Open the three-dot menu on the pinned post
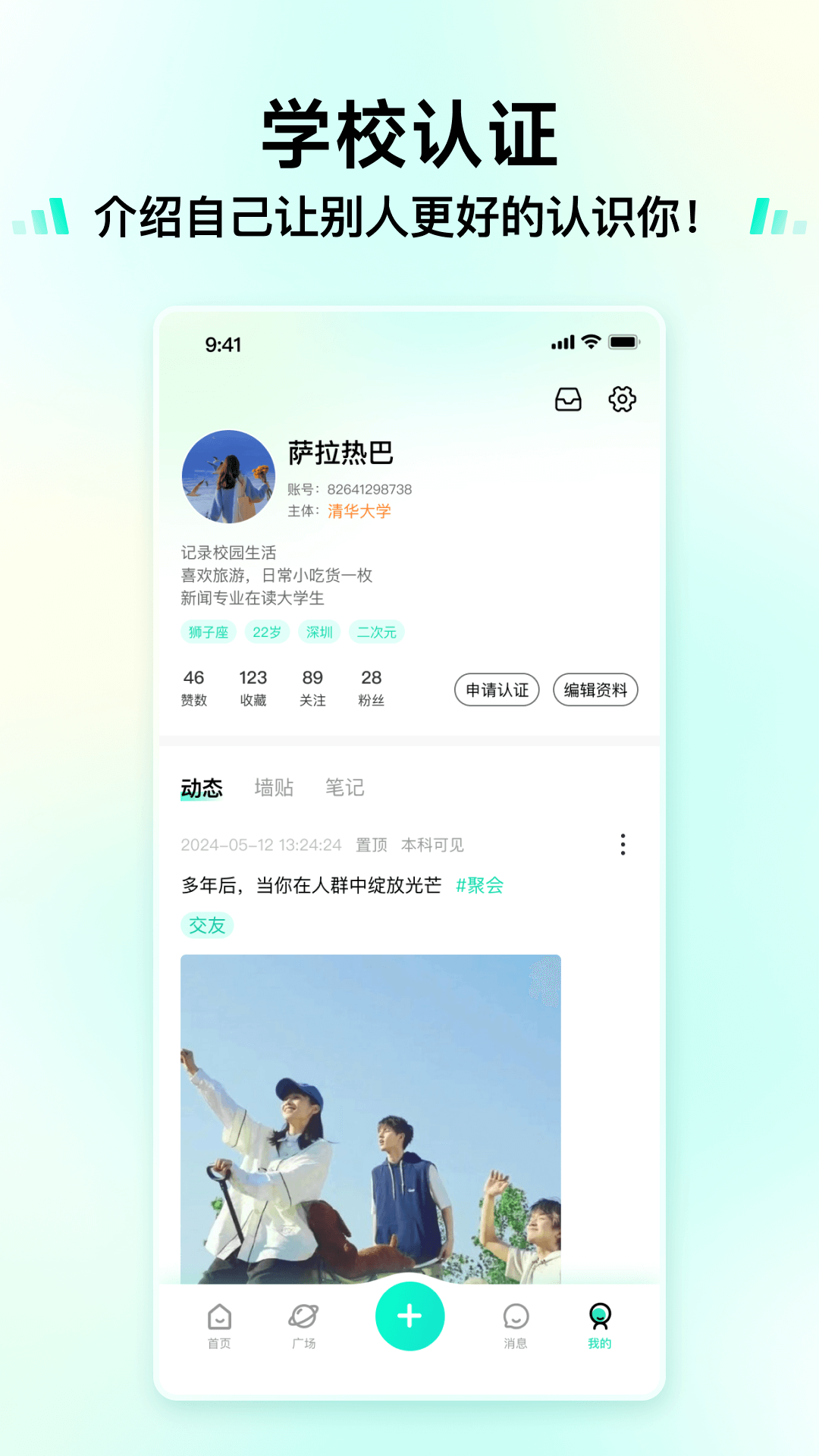This screenshot has height=1456, width=819. coord(623,843)
